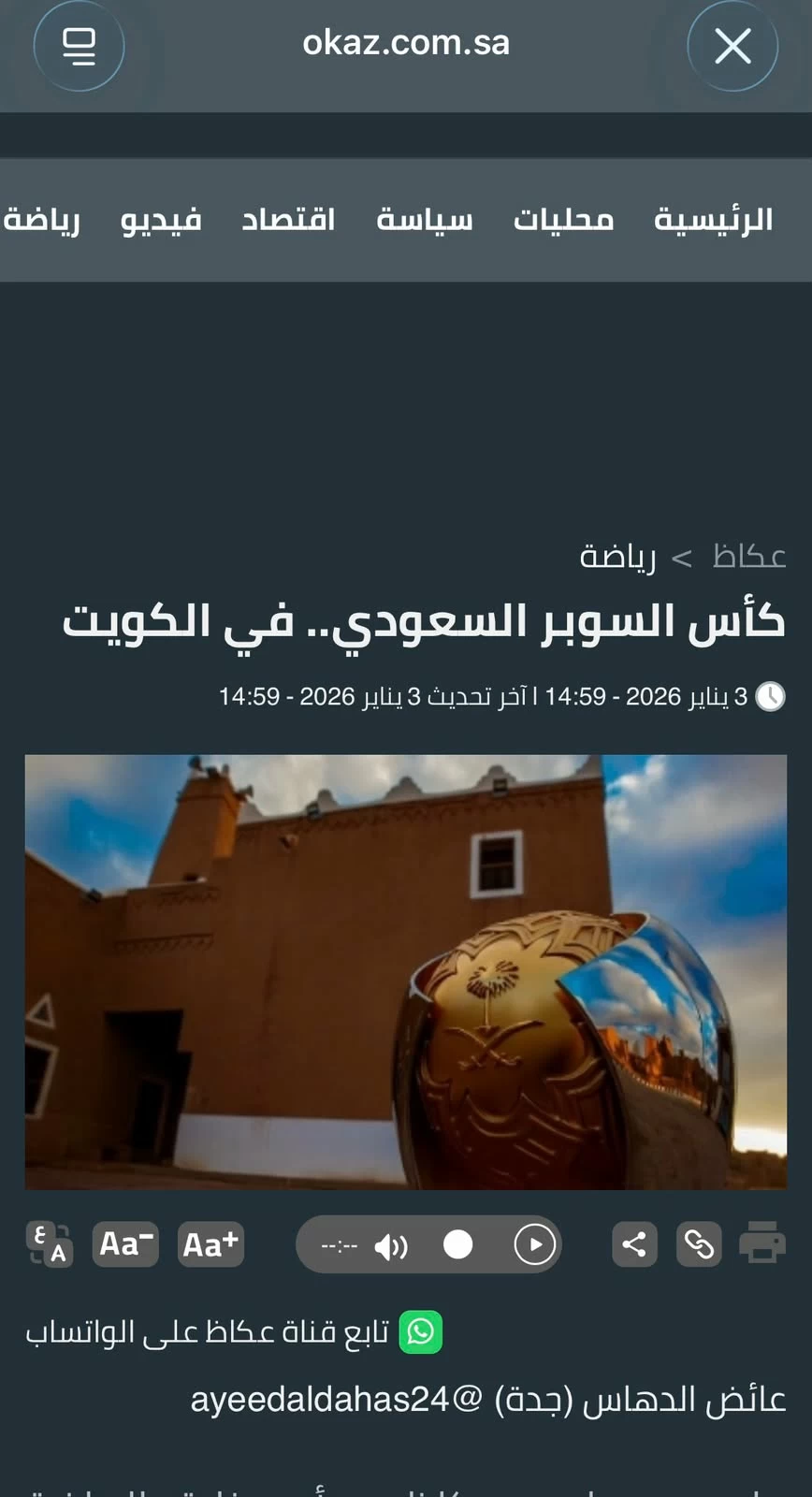
Task: Adjust the audio progress knob
Action: (457, 1244)
